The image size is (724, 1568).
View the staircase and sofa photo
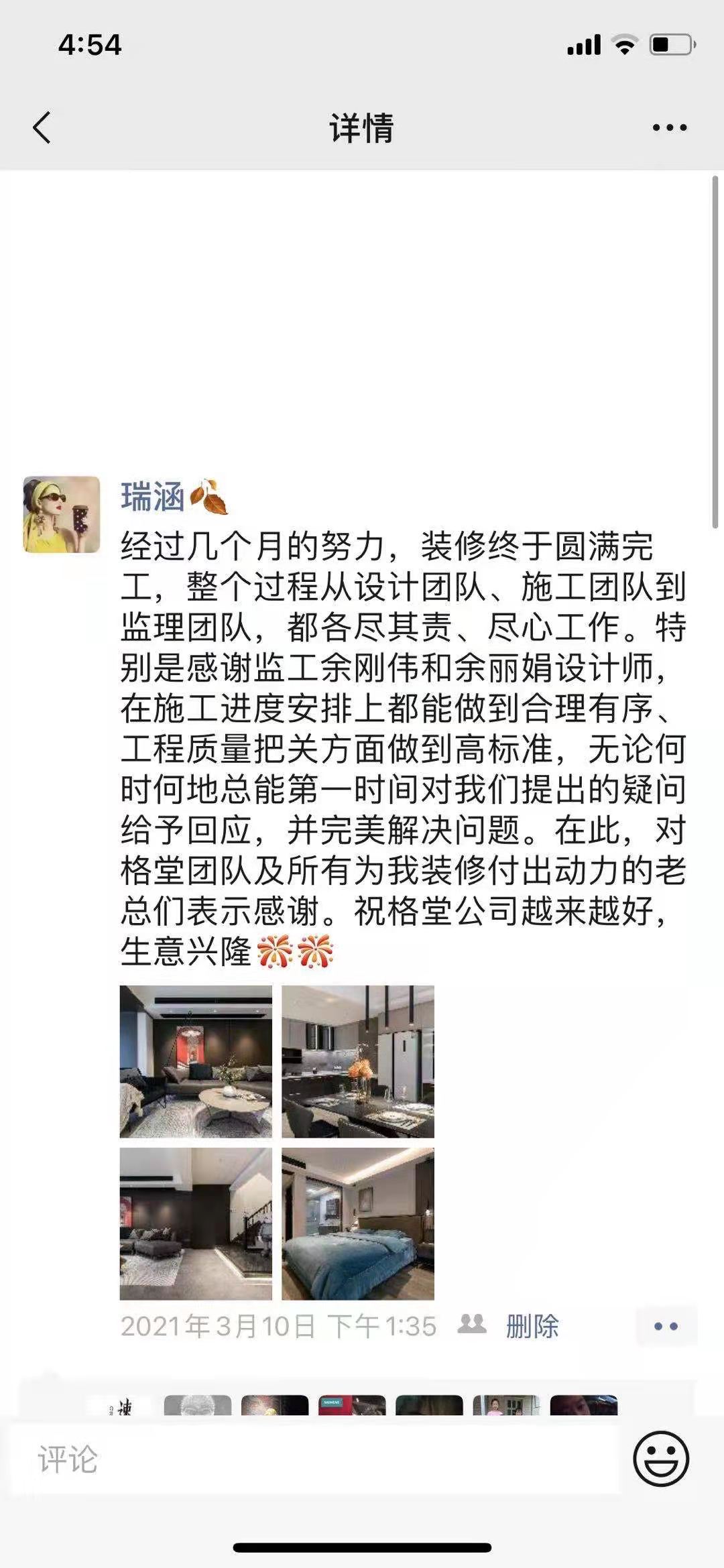point(196,1224)
